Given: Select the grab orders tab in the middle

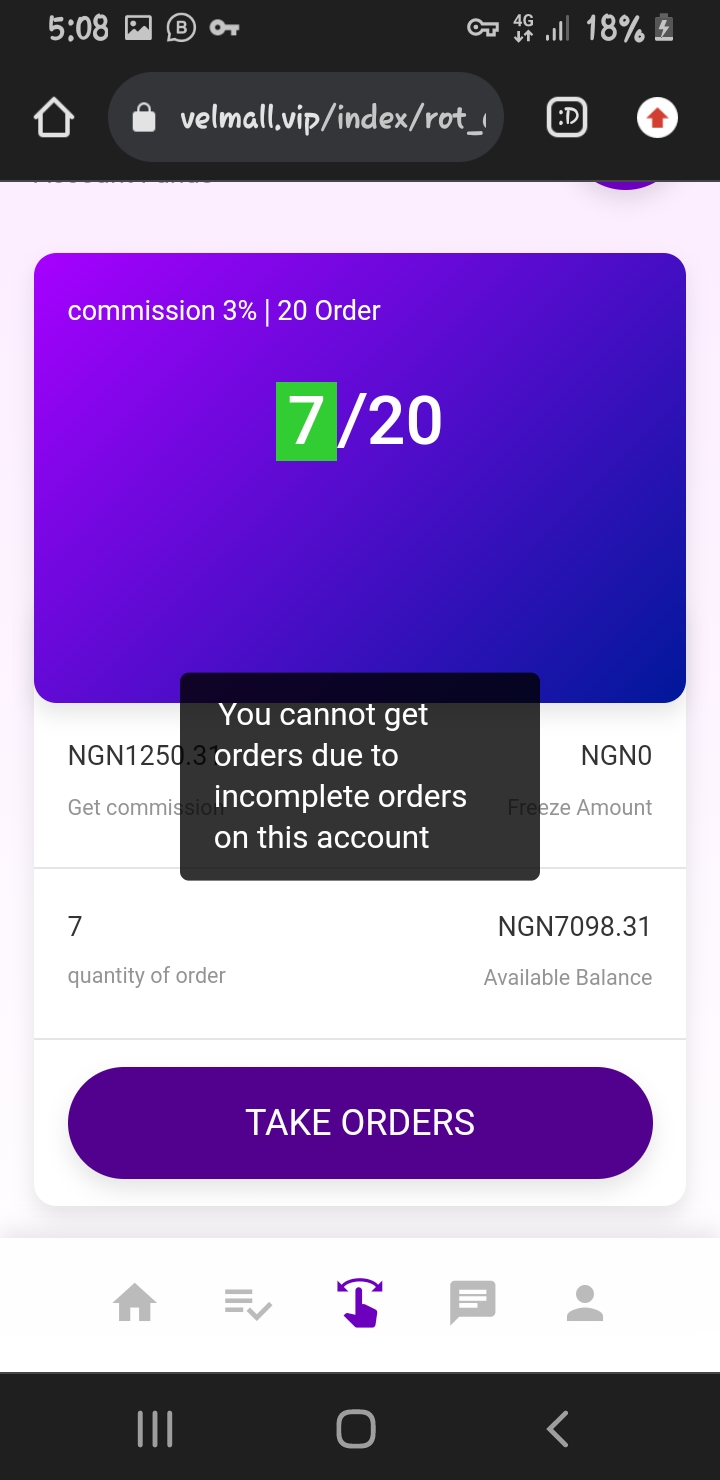Looking at the screenshot, I should (360, 1303).
